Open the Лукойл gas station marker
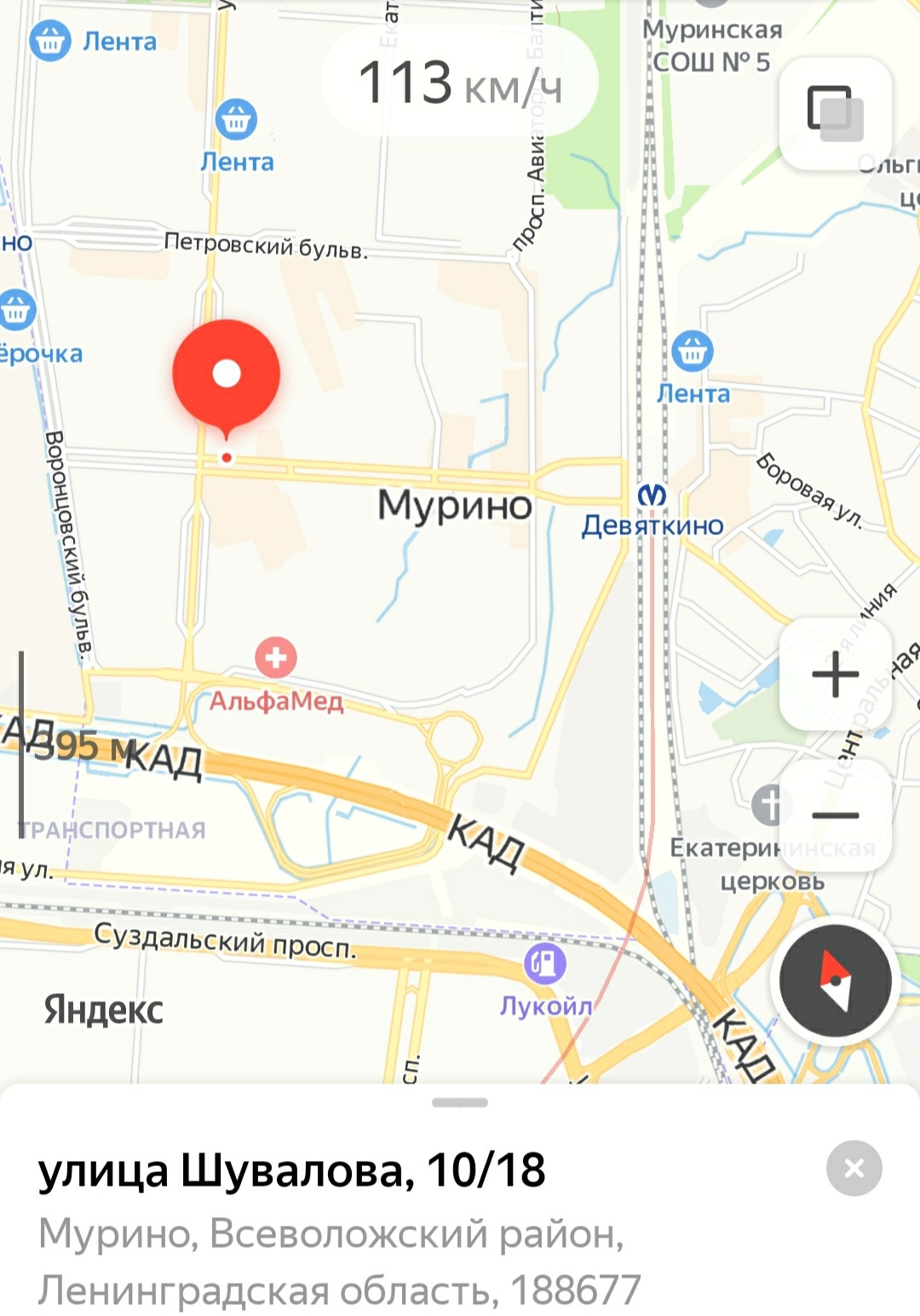Viewport: 920px width, 1316px height. 544,963
